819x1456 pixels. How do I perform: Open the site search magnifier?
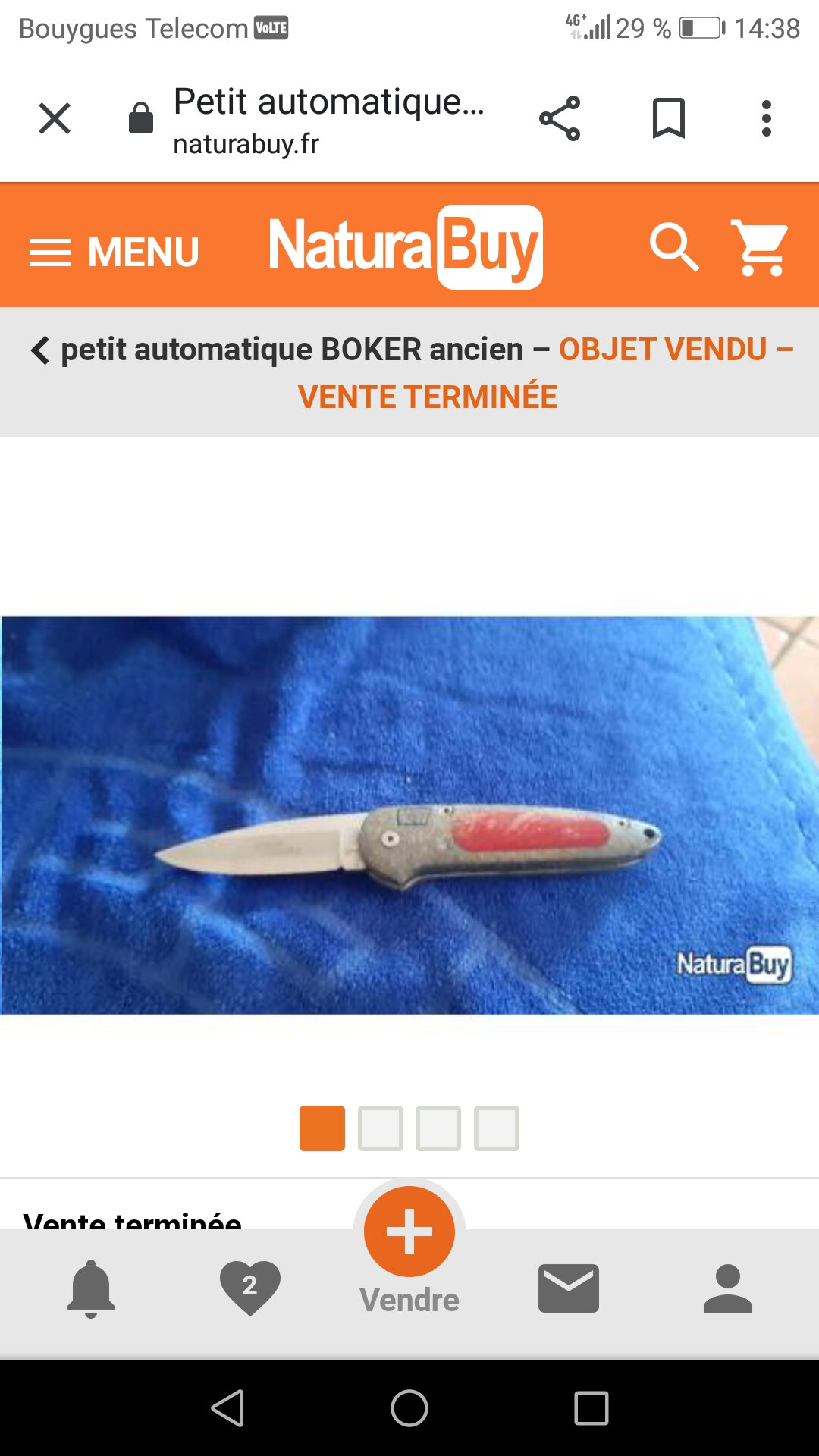(x=673, y=247)
